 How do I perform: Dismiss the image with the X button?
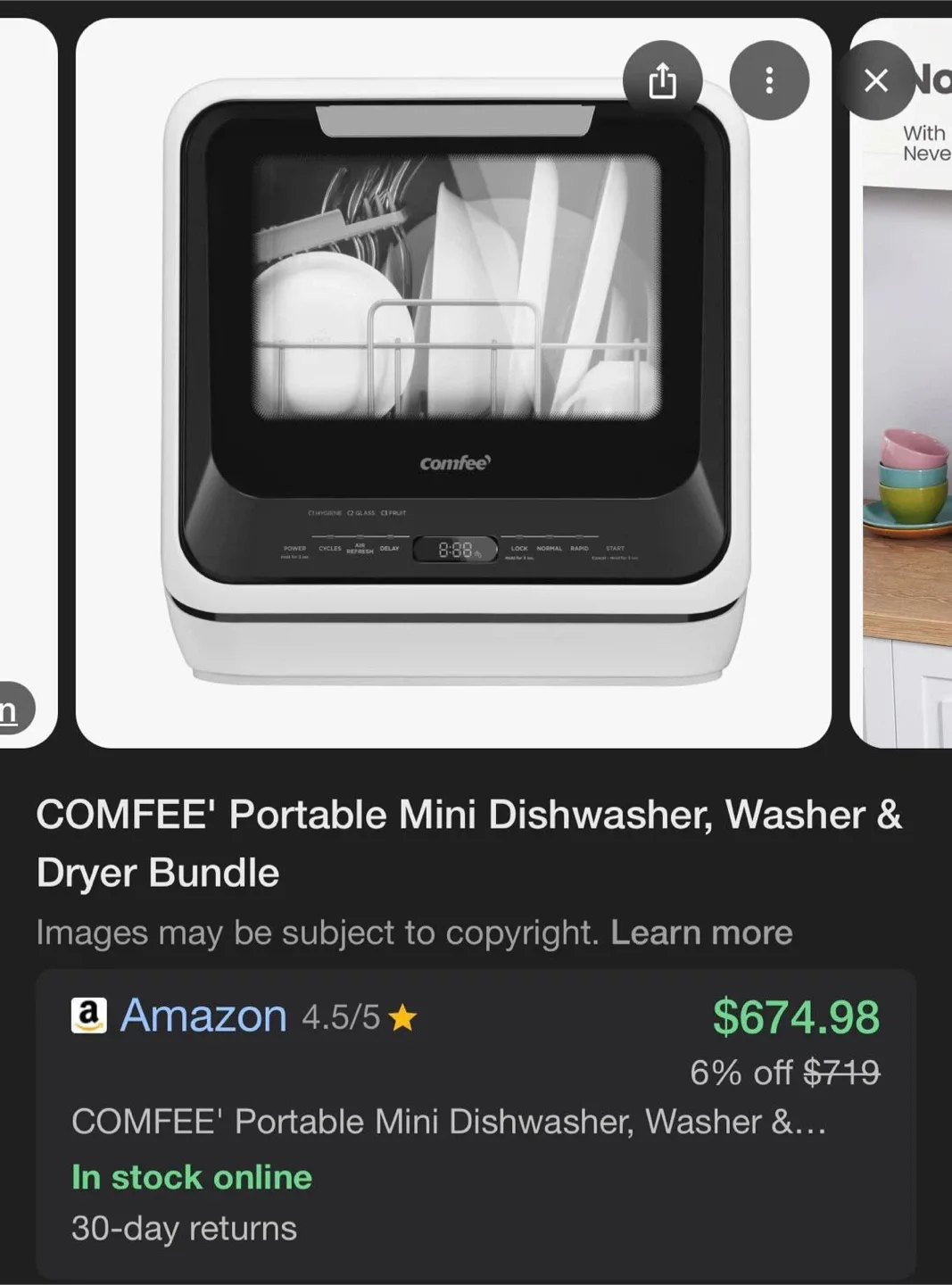coord(875,80)
